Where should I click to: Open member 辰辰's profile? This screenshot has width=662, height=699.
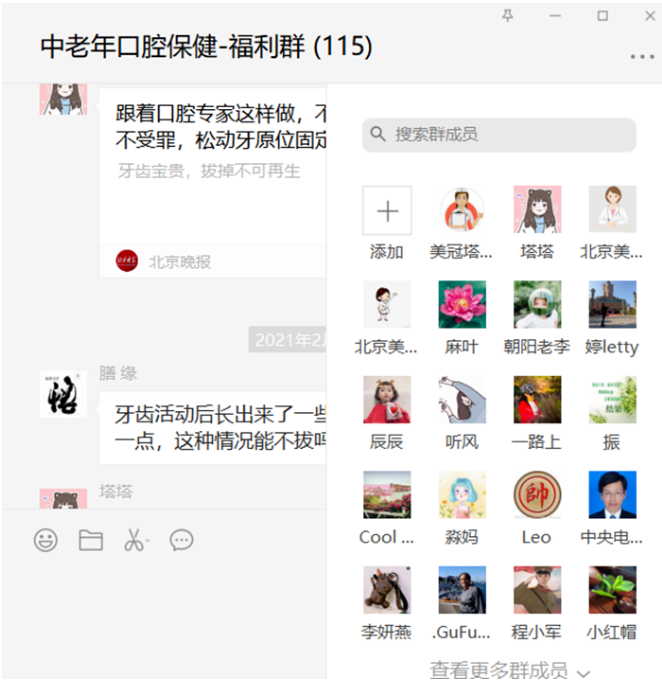[387, 400]
